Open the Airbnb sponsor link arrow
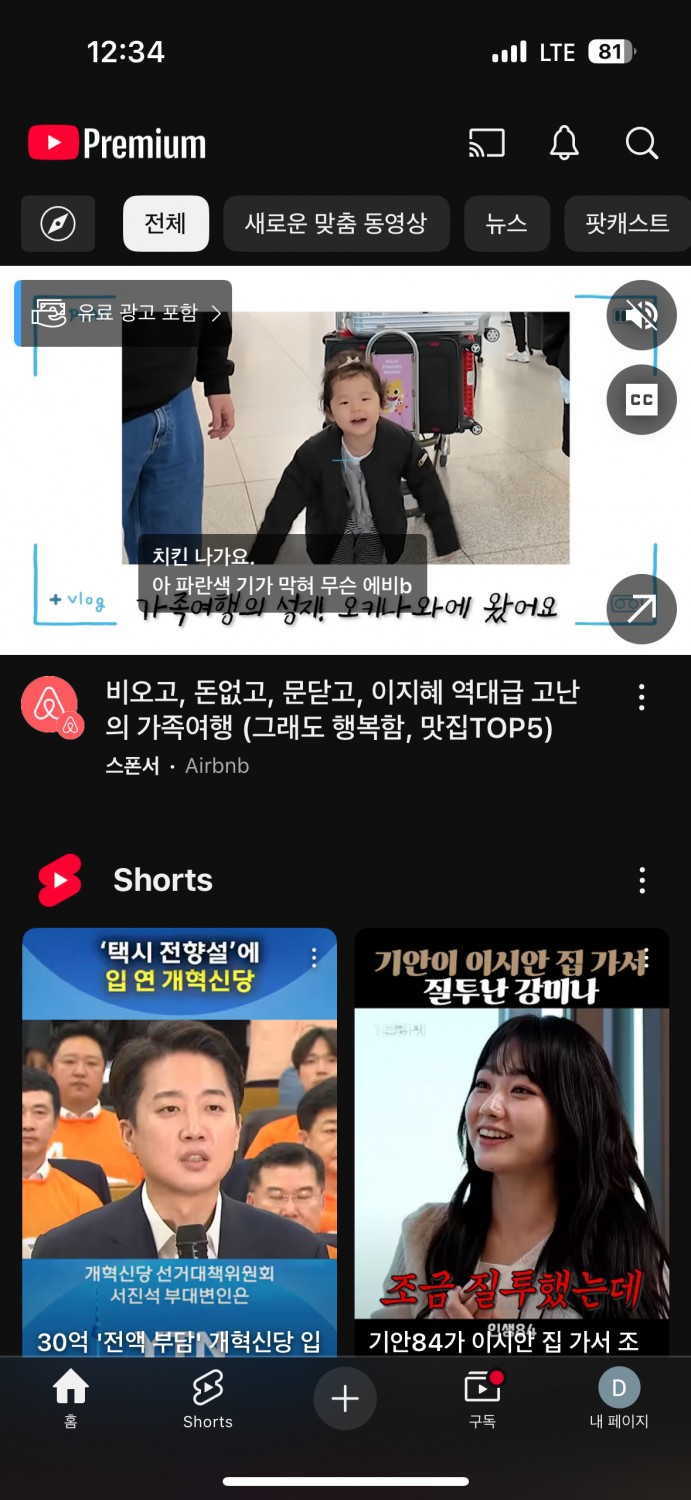This screenshot has width=691, height=1500. tap(642, 609)
